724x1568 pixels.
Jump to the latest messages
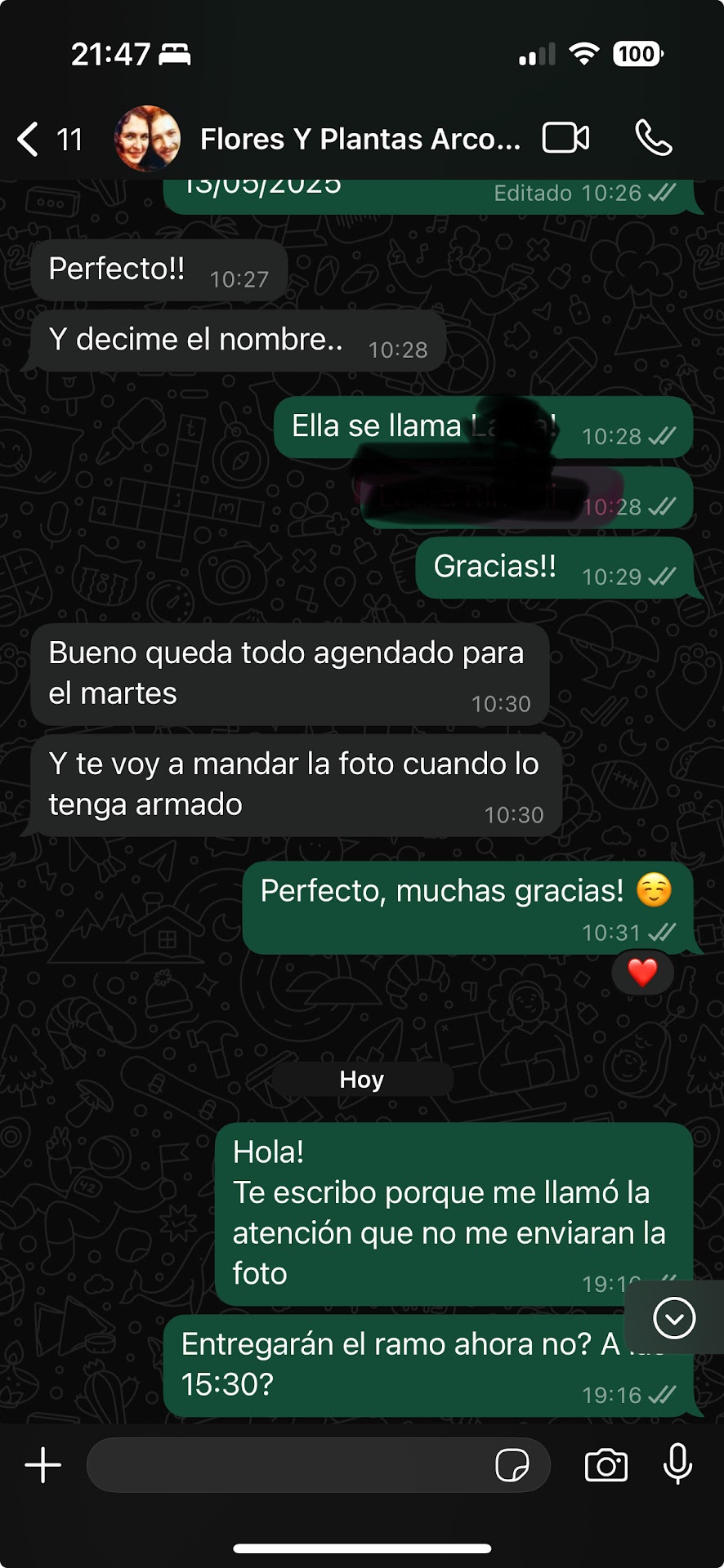coord(674,1317)
